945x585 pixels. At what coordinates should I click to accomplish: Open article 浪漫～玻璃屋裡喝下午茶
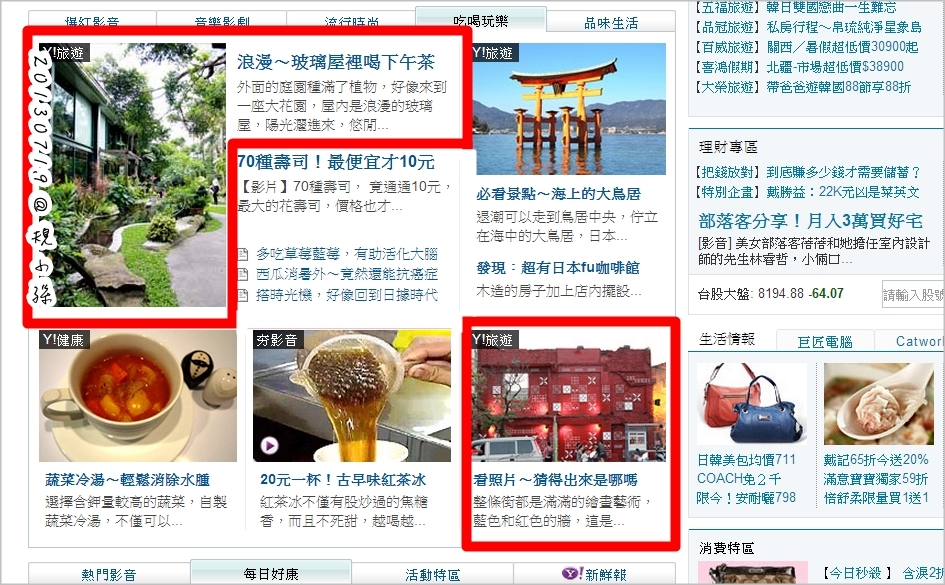pyautogui.click(x=336, y=62)
